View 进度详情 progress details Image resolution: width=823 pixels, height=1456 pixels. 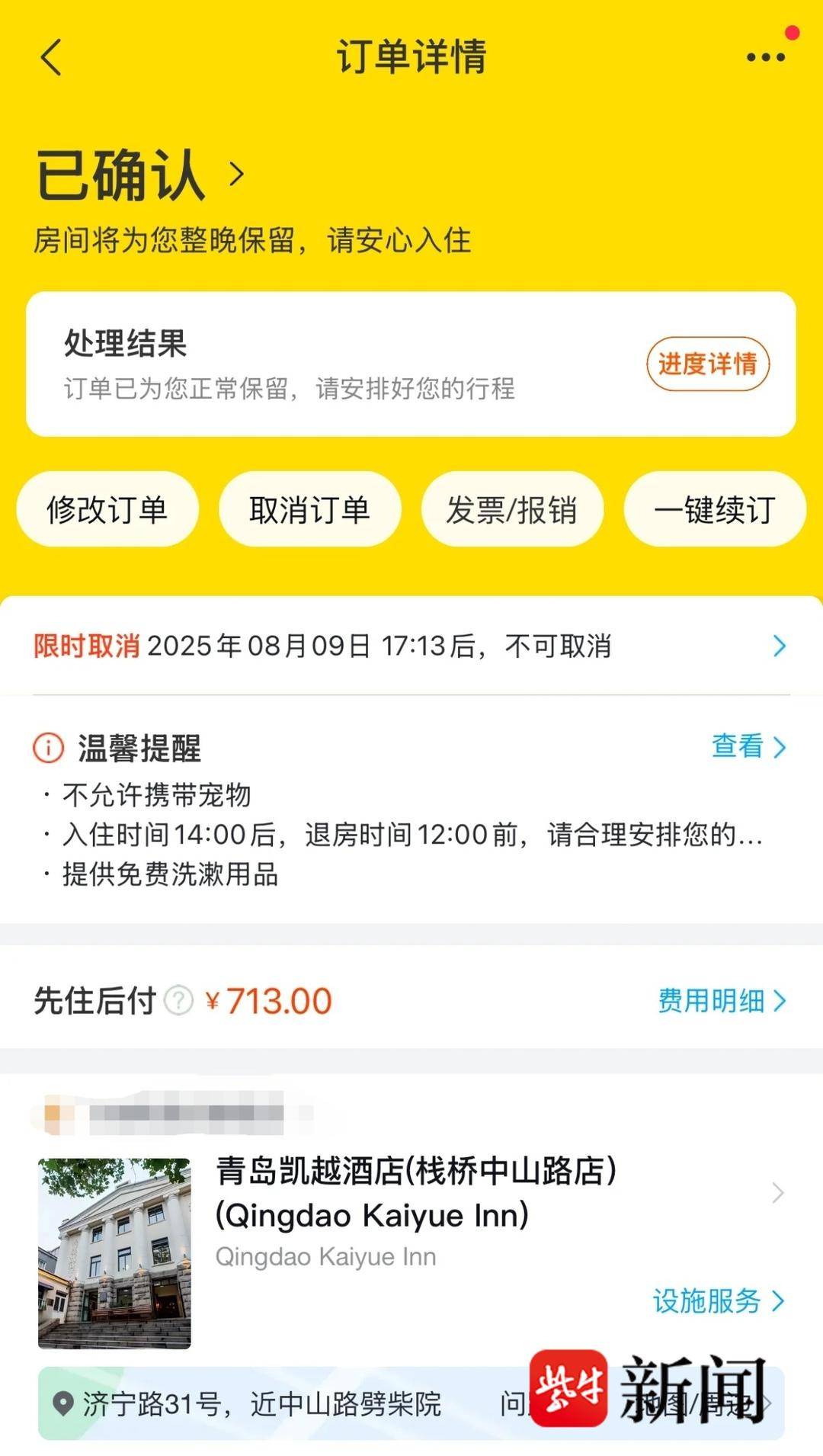[707, 364]
